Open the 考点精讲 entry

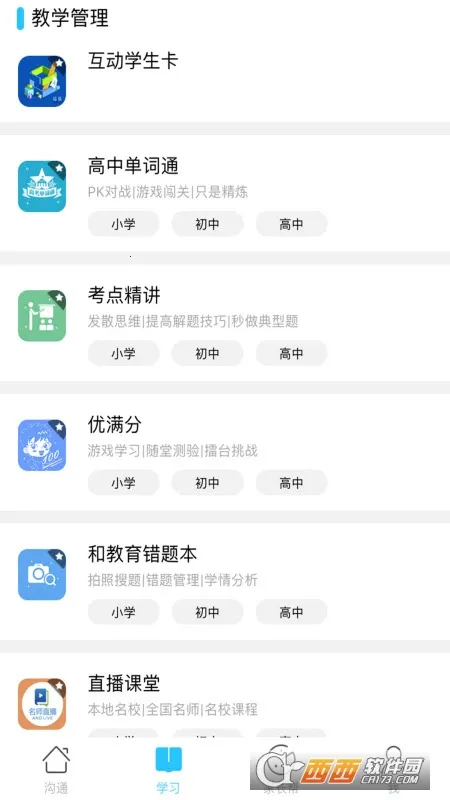[225, 323]
